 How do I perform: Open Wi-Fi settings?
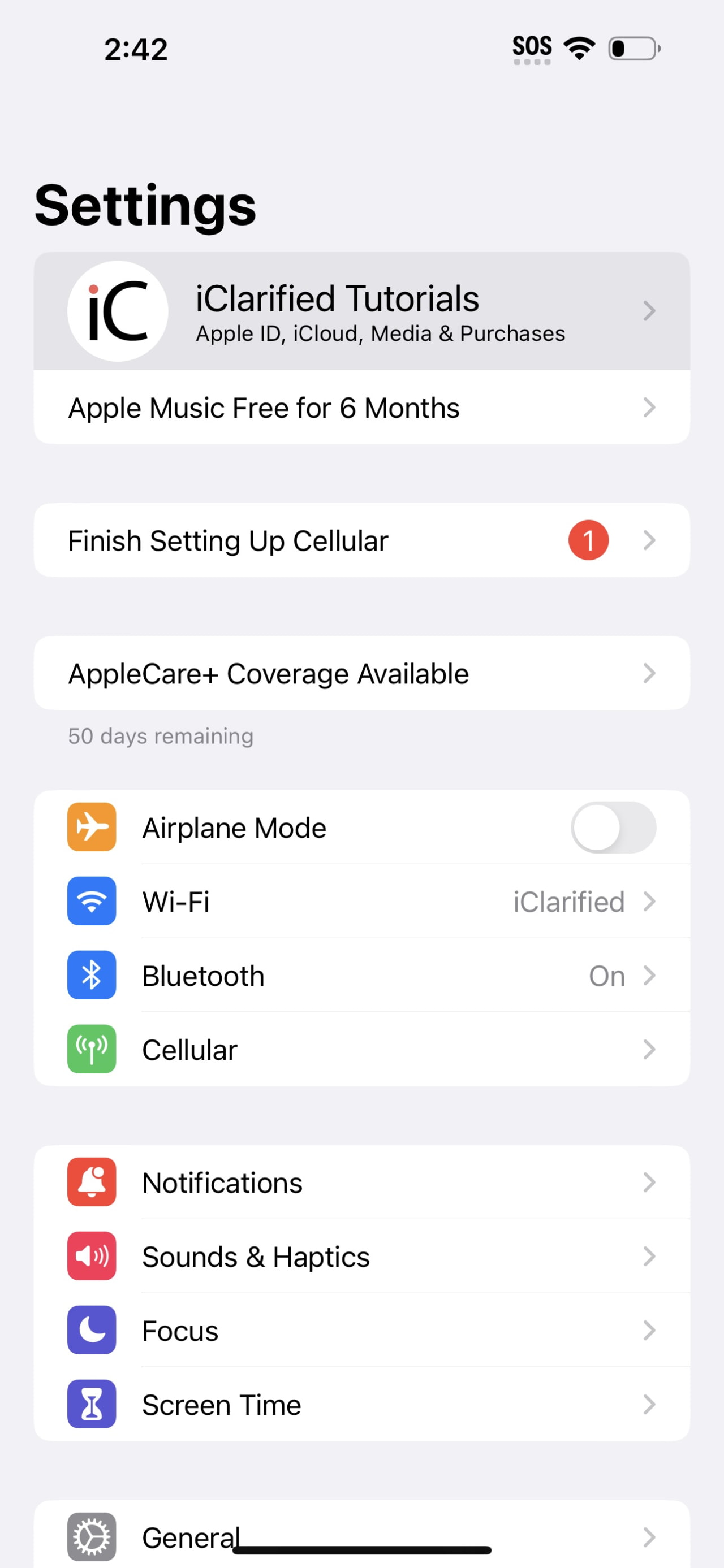(361, 902)
